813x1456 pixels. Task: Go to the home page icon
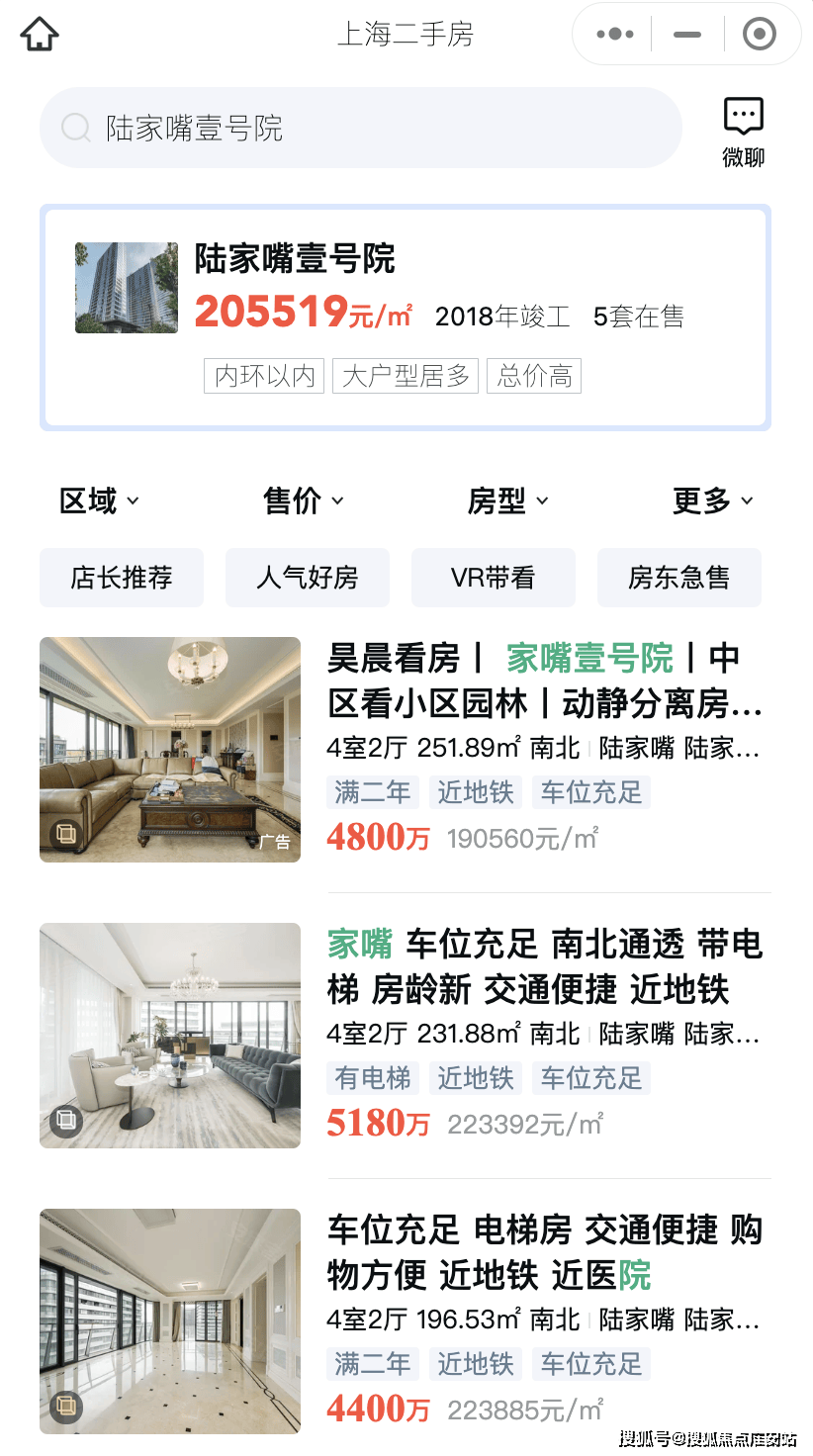(40, 35)
